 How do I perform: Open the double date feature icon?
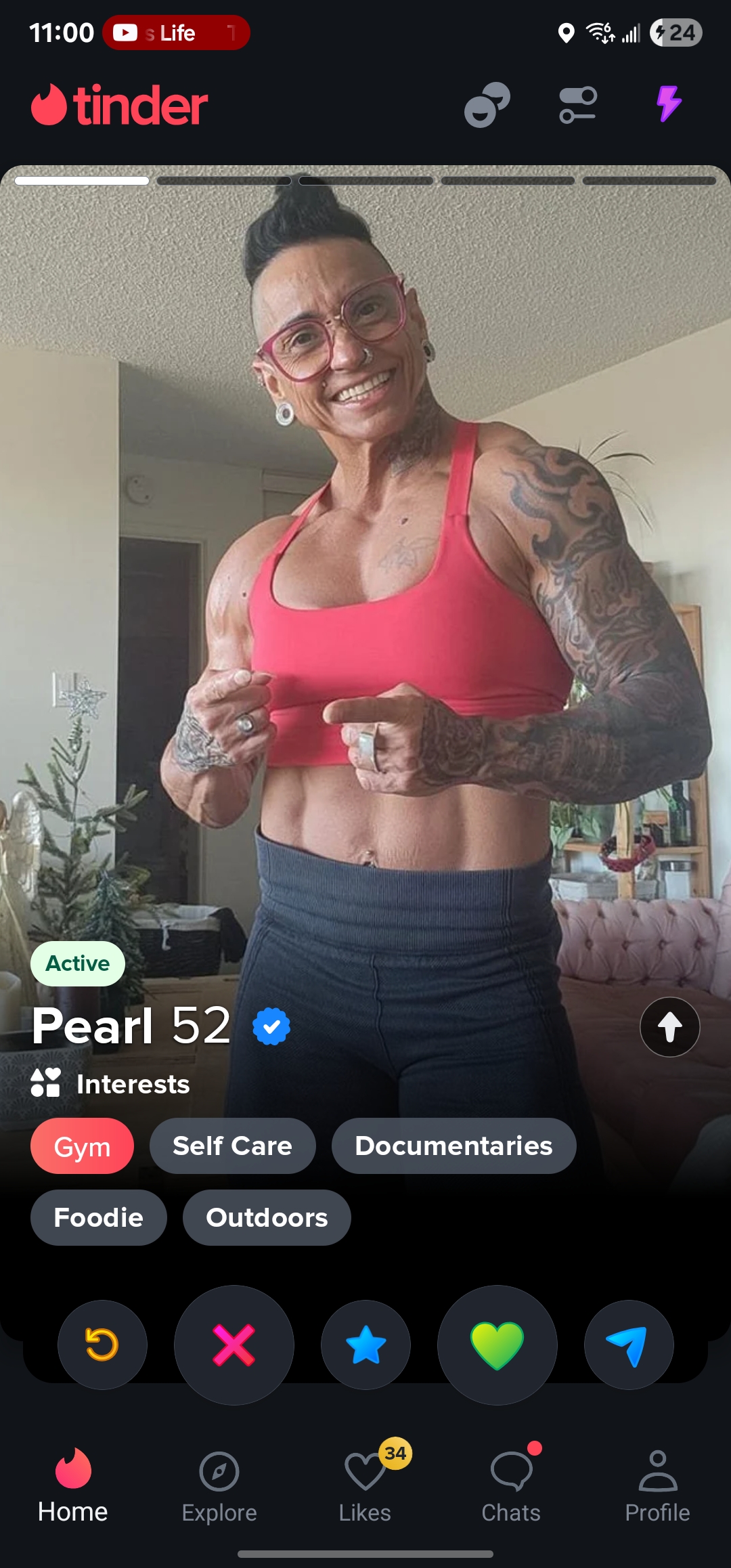[x=487, y=105]
